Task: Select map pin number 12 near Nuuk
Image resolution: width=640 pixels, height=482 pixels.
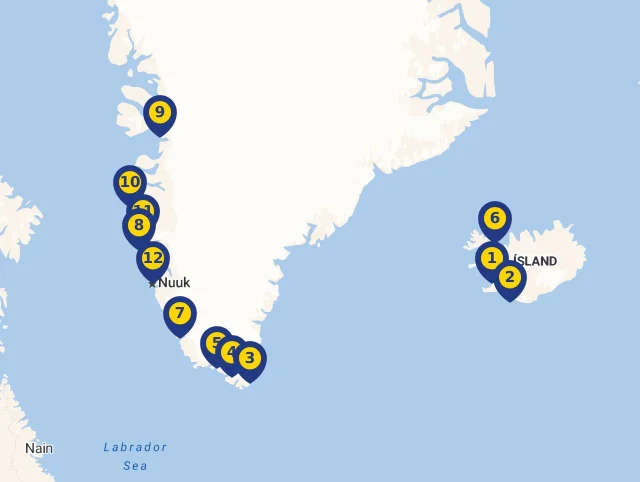Action: [153, 259]
